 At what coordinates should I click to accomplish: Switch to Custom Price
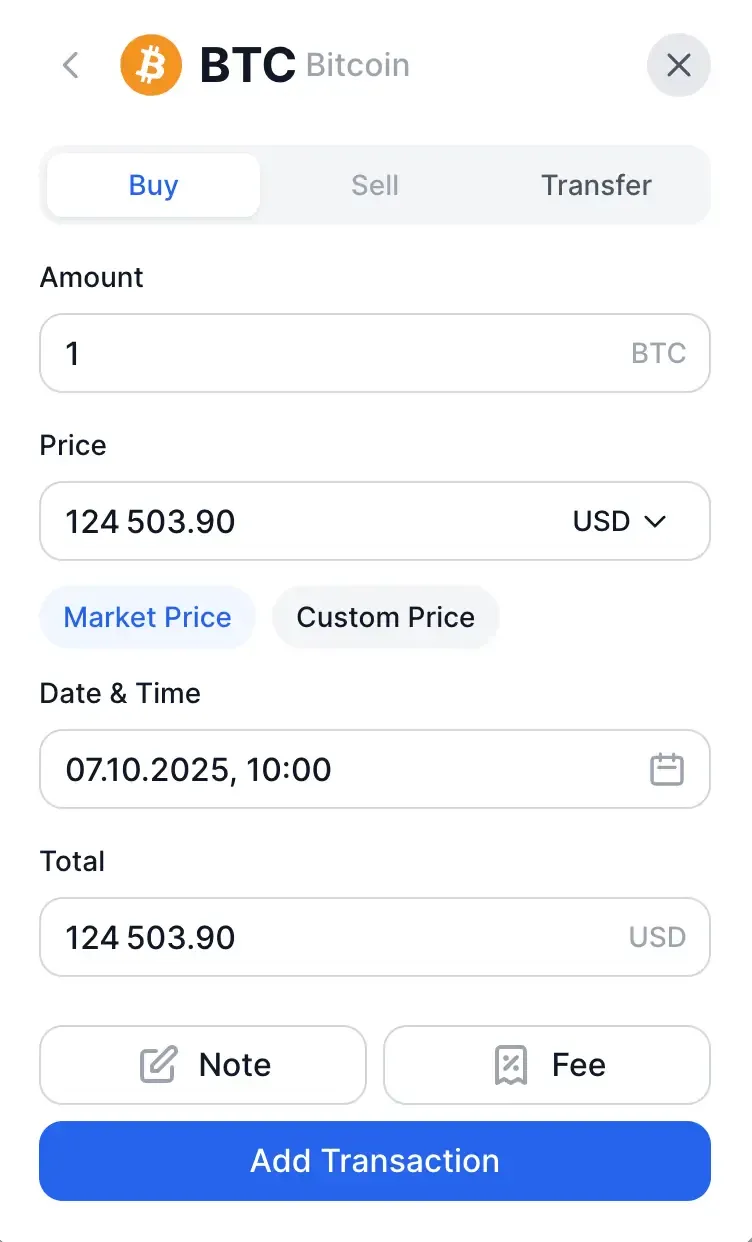(385, 617)
